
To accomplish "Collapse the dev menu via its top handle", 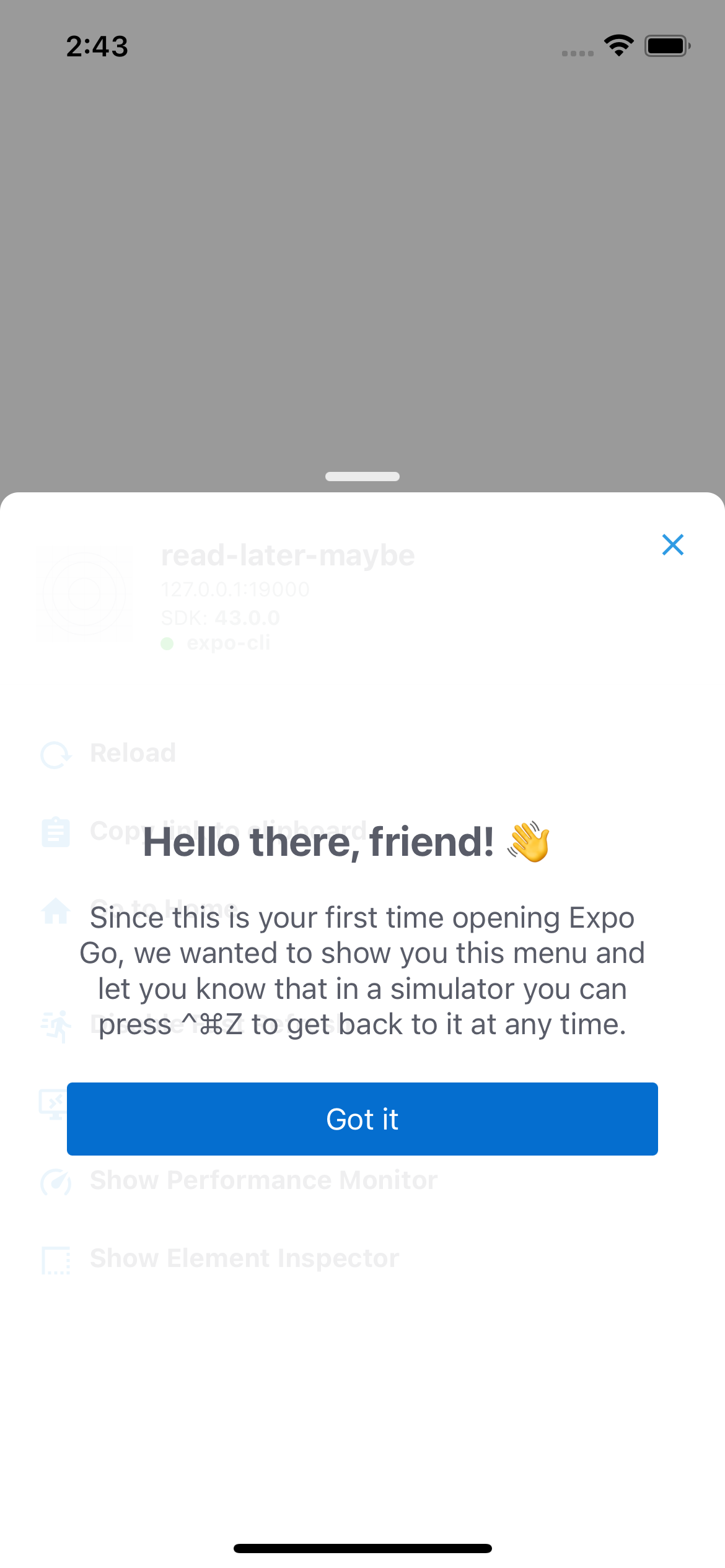I will point(362,476).
